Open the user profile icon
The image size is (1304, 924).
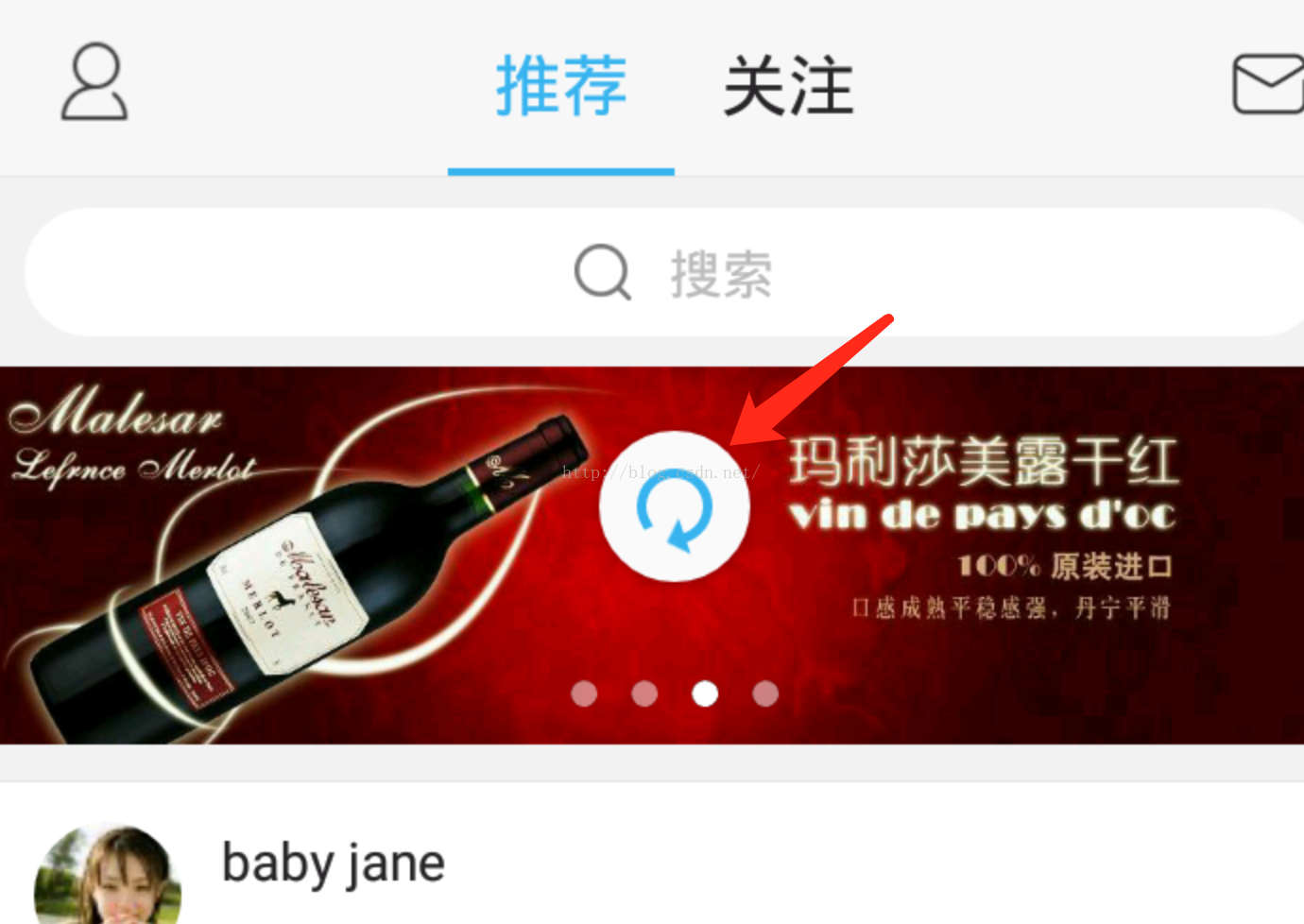[94, 82]
